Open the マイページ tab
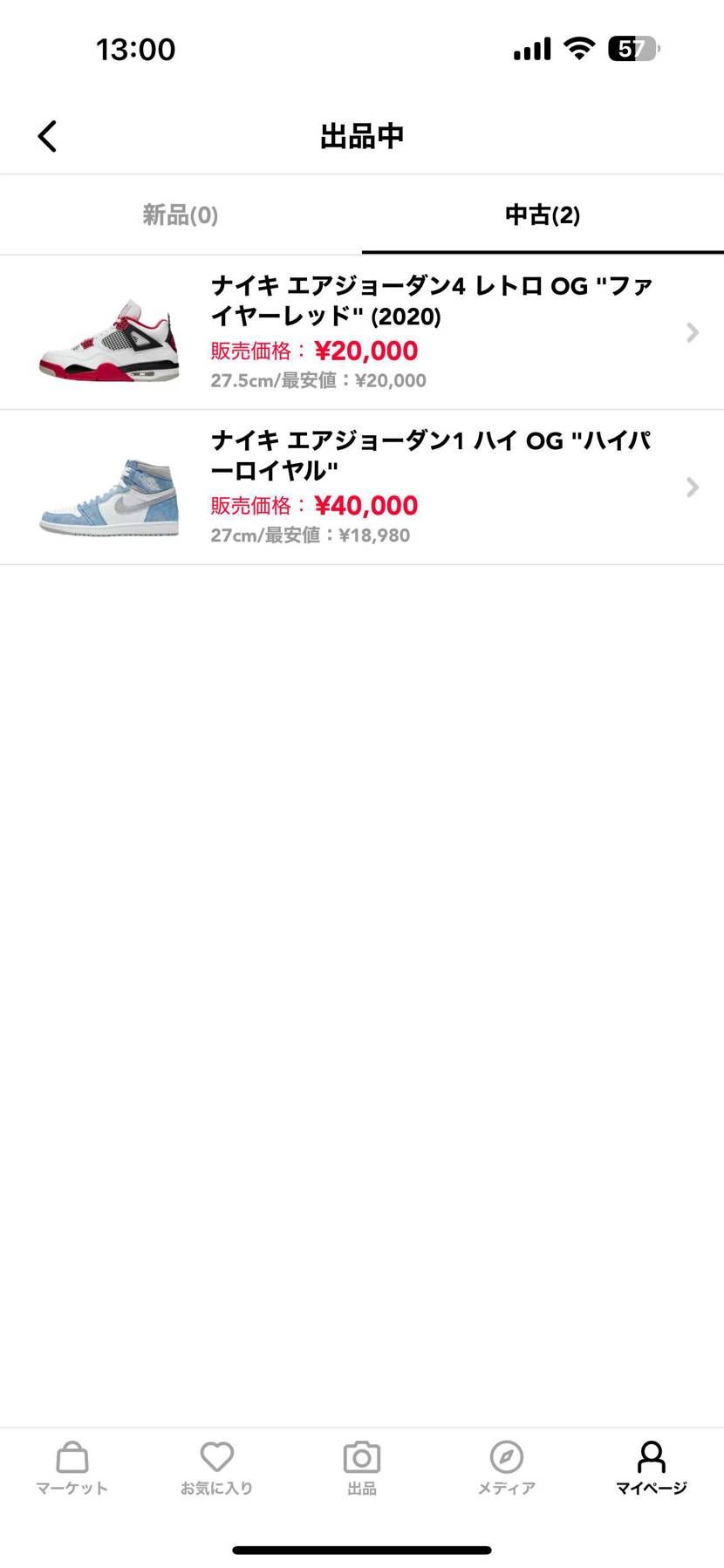 [x=651, y=1469]
